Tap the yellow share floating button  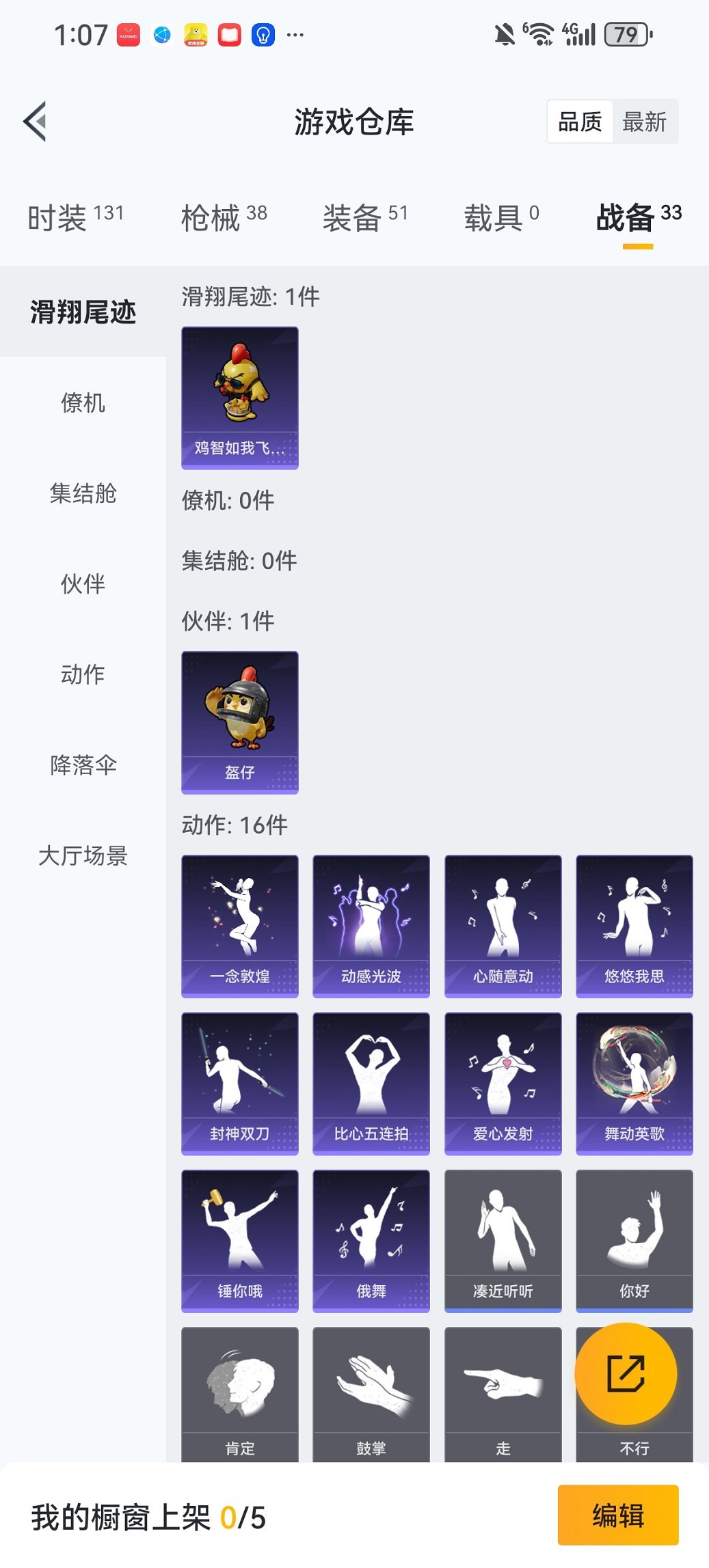pyautogui.click(x=627, y=1373)
